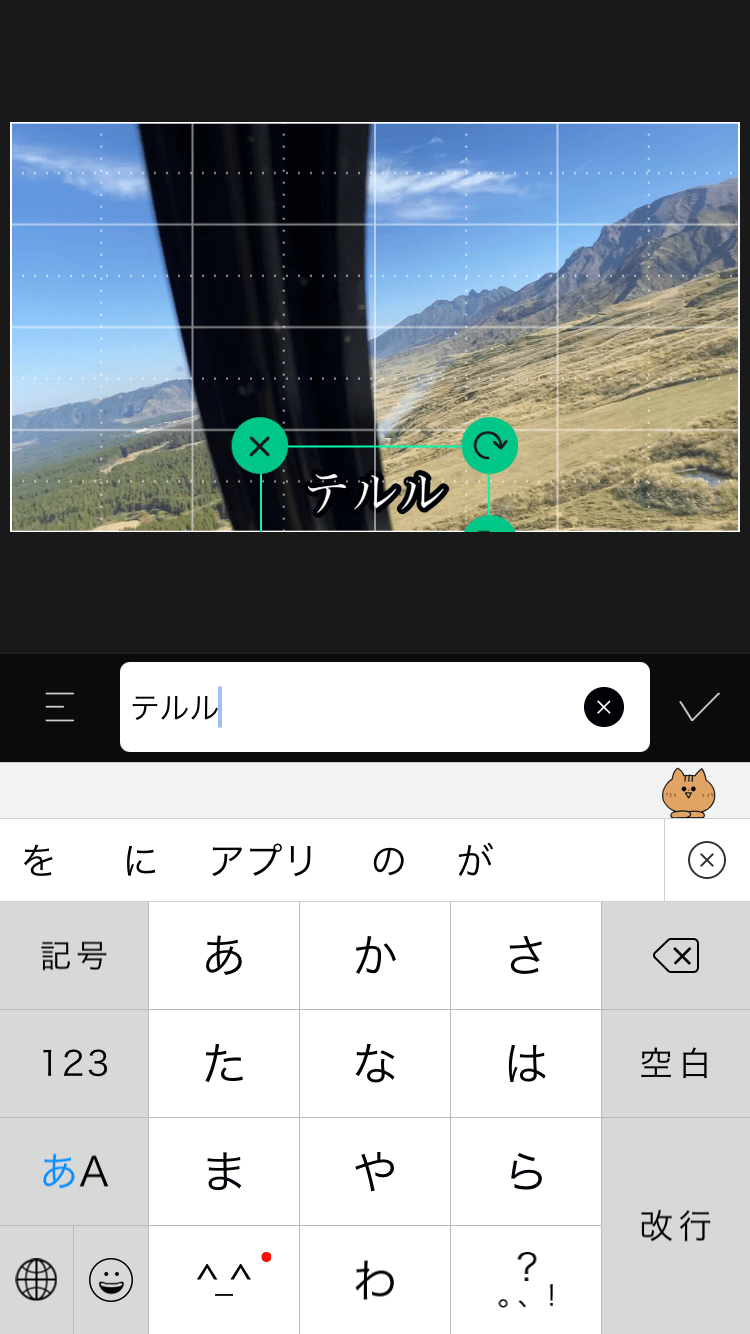The height and width of the screenshot is (1334, 750).
Task: Insert the suggested word に
Action: 140,860
